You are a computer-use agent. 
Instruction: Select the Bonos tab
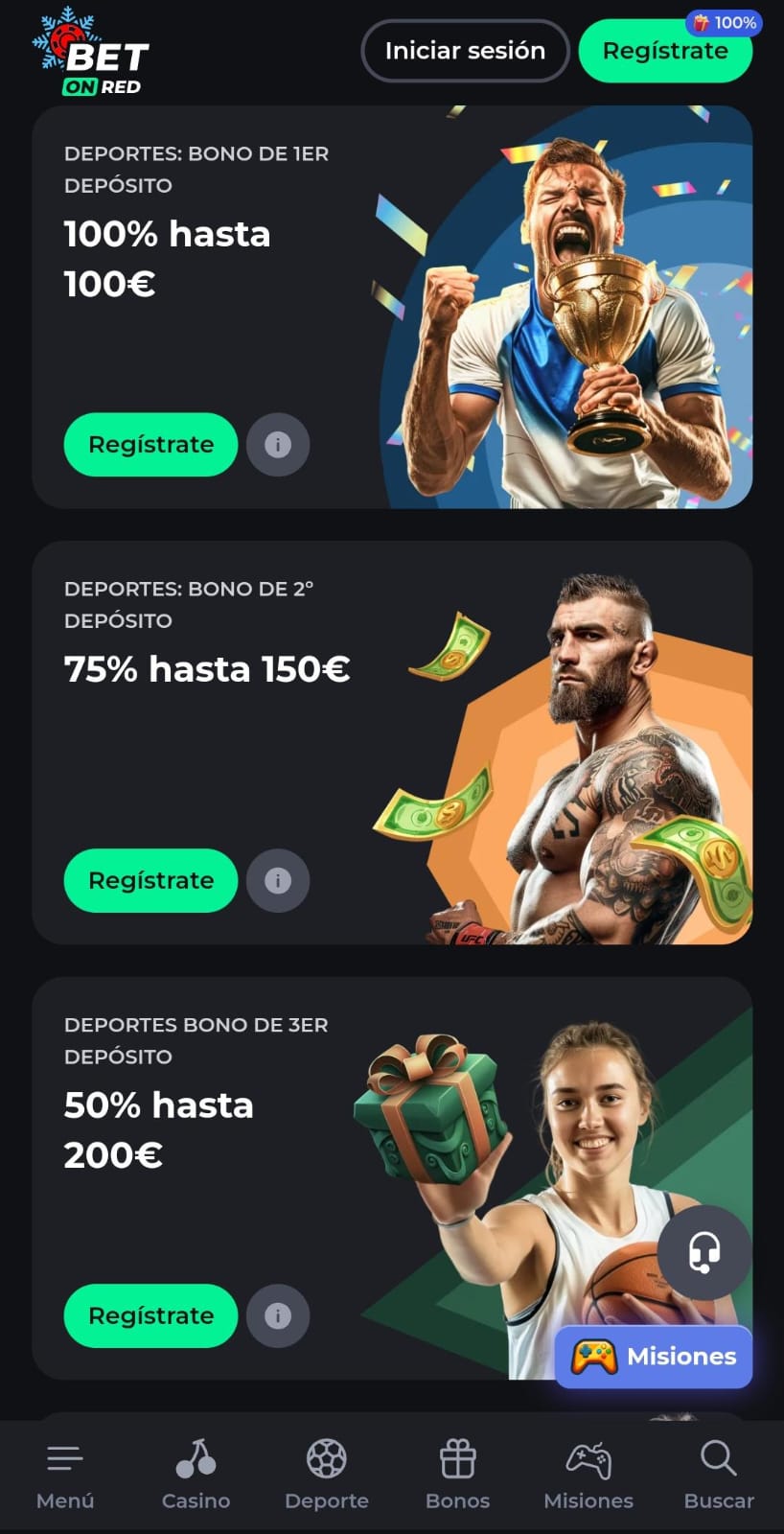(x=457, y=1475)
